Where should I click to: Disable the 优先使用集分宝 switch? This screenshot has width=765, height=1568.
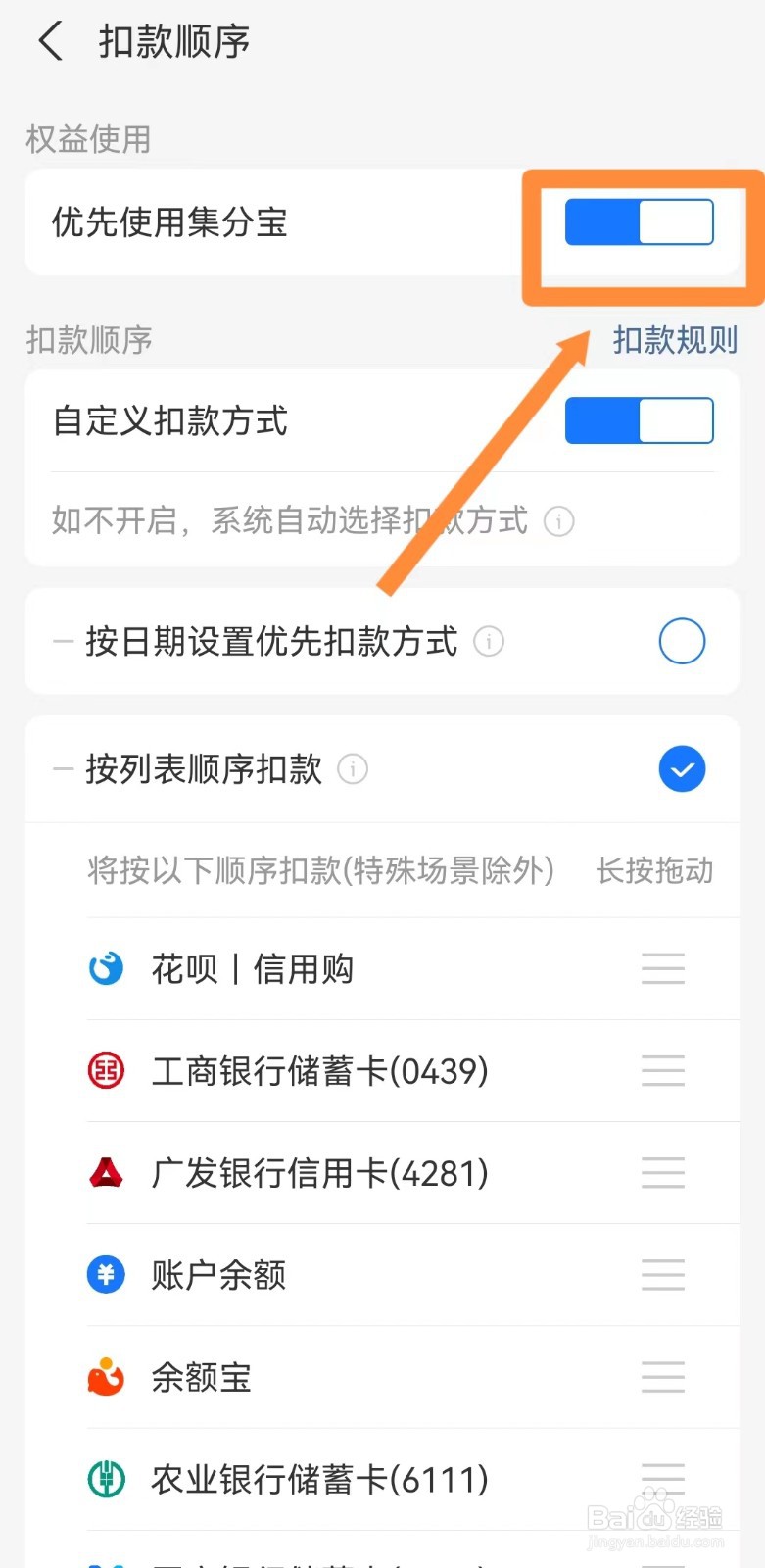click(x=639, y=221)
